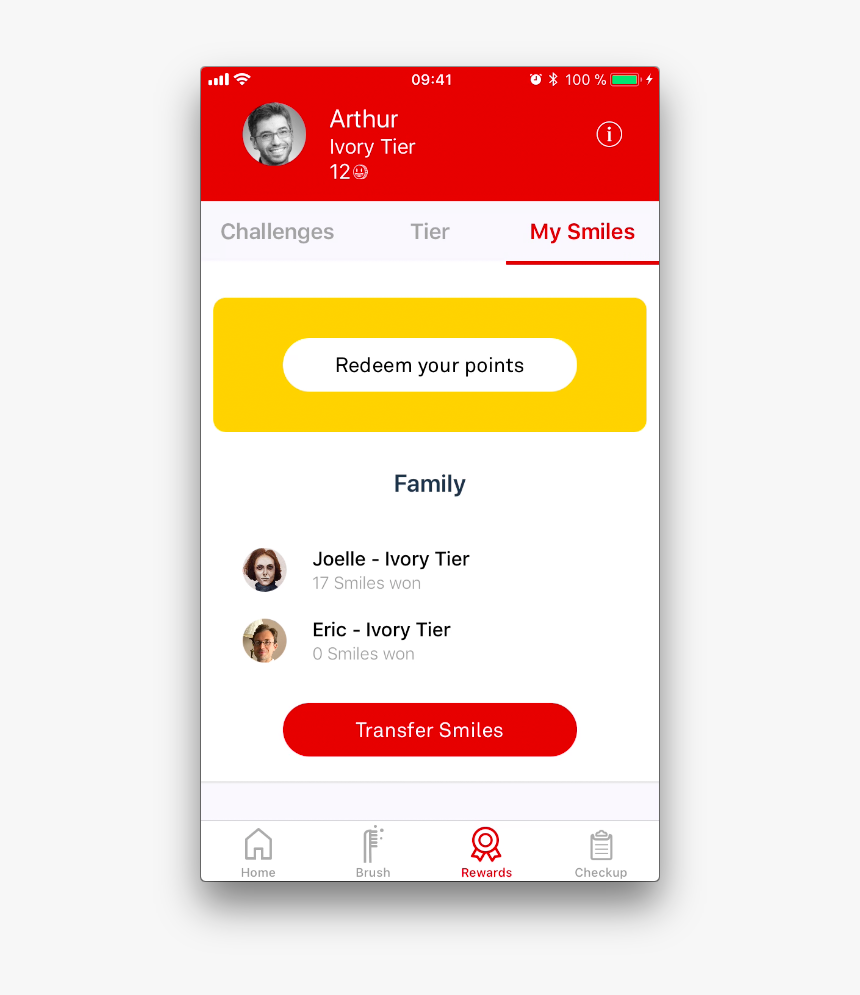Screen dimensions: 860x995
Task: Select the My Smiles tab
Action: 582,232
